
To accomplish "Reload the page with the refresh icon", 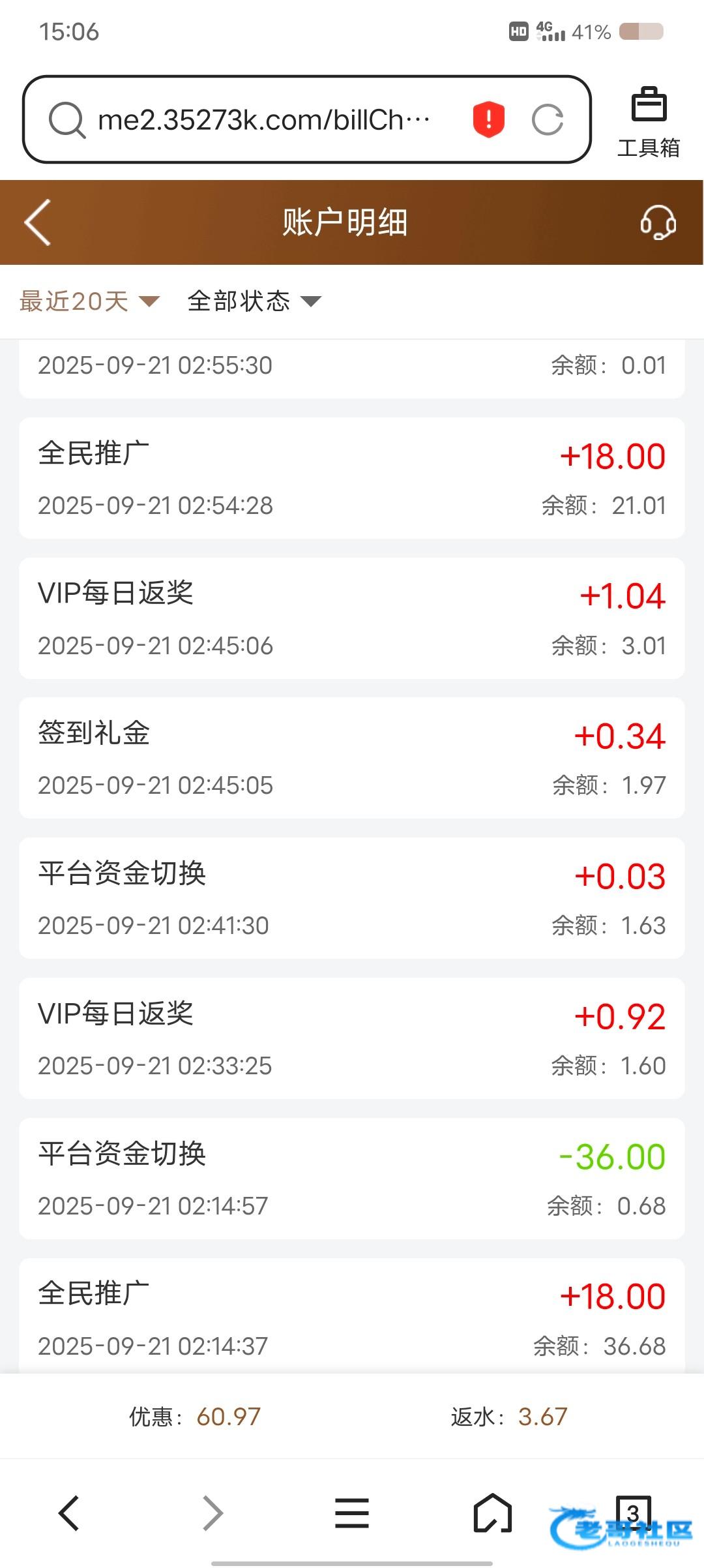I will 547,120.
